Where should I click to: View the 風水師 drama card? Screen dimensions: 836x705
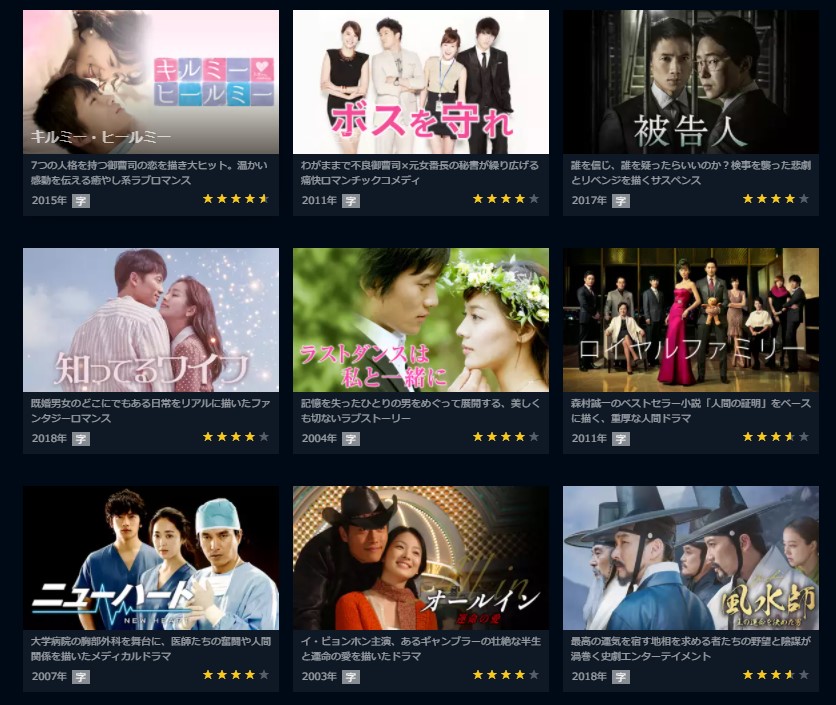coord(691,558)
